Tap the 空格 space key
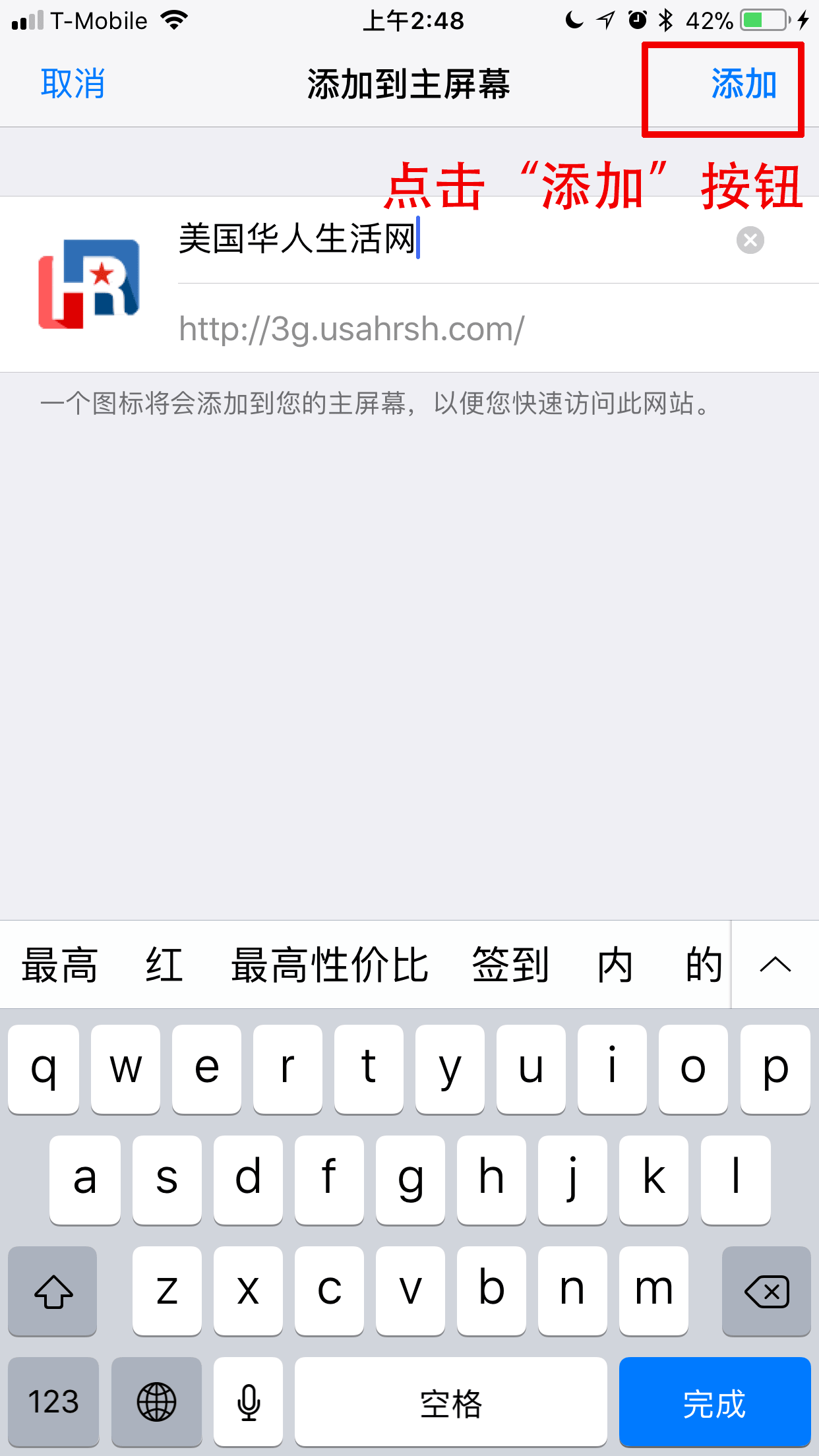The image size is (819, 1456). tap(451, 1401)
